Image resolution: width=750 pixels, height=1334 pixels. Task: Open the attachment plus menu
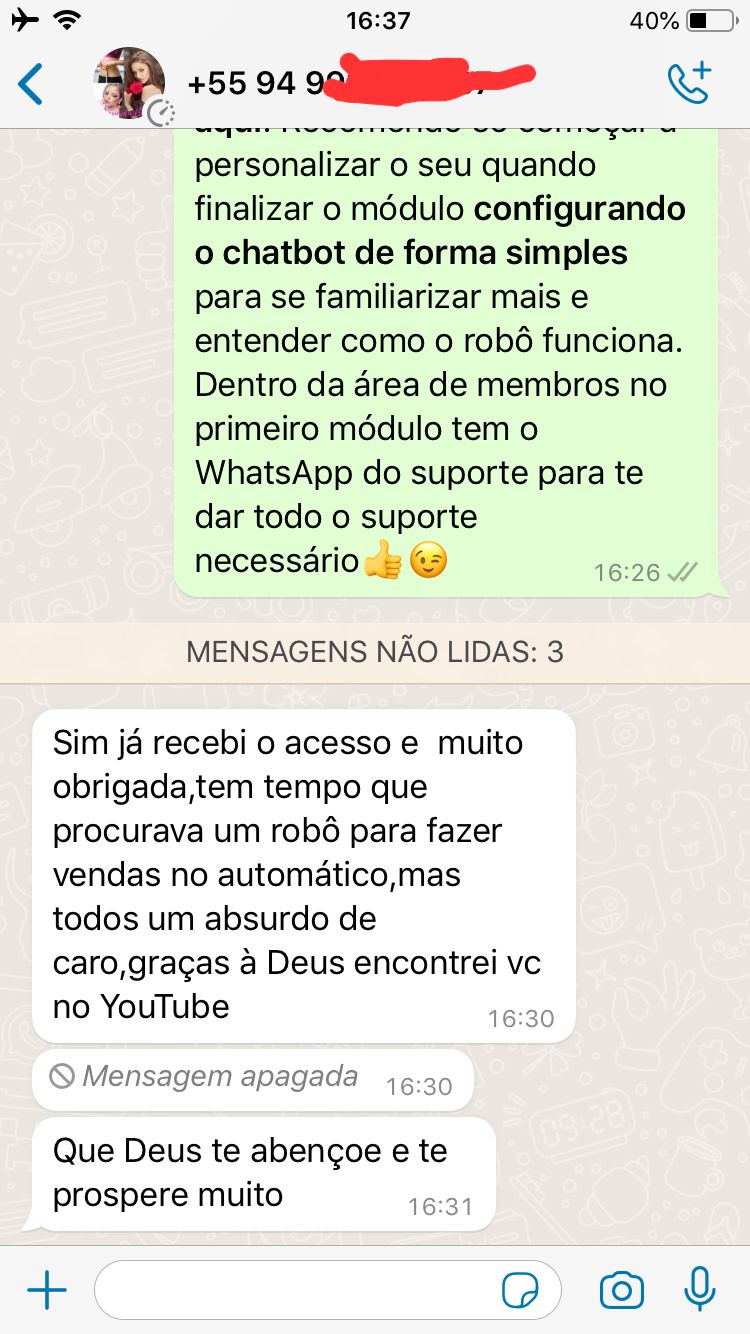pos(46,1290)
